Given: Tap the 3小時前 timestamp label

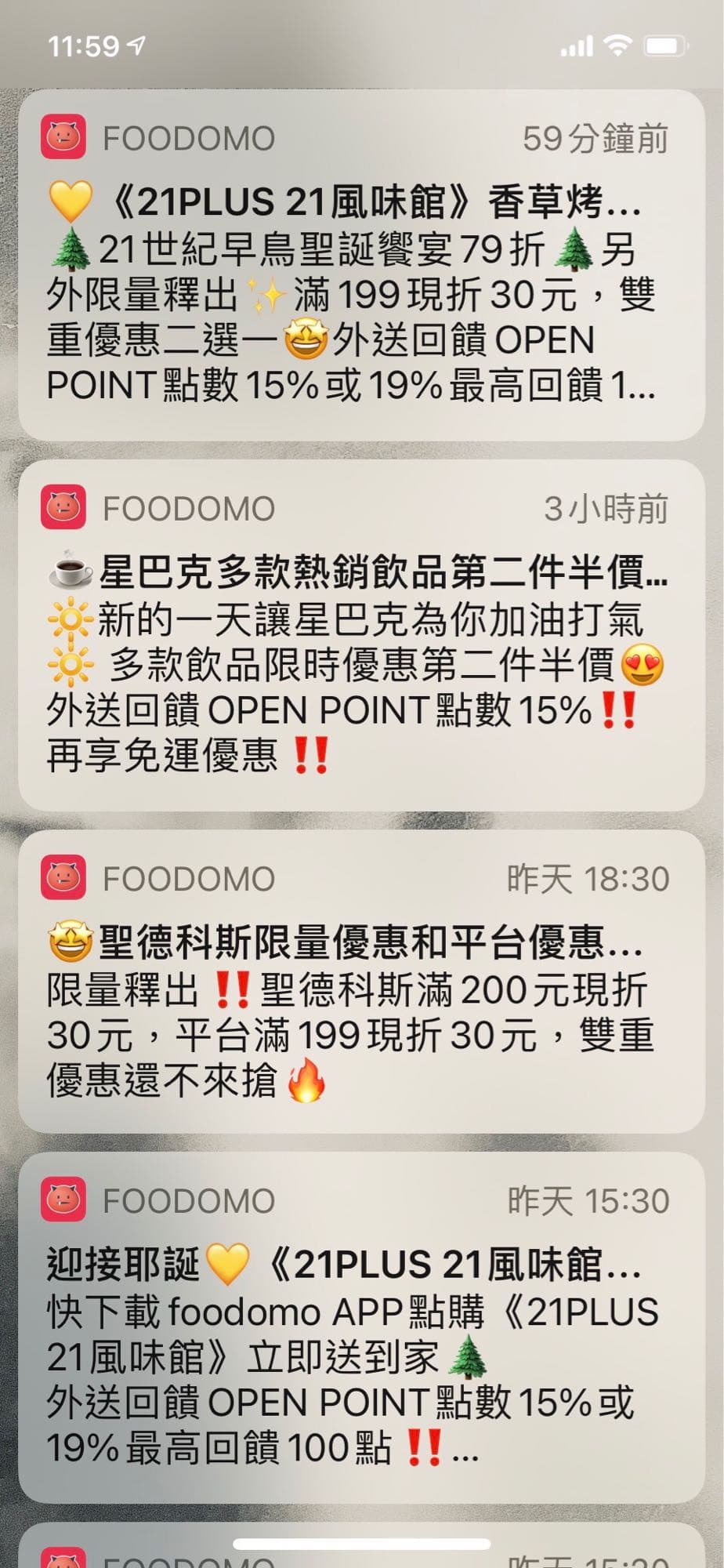Looking at the screenshot, I should (606, 509).
